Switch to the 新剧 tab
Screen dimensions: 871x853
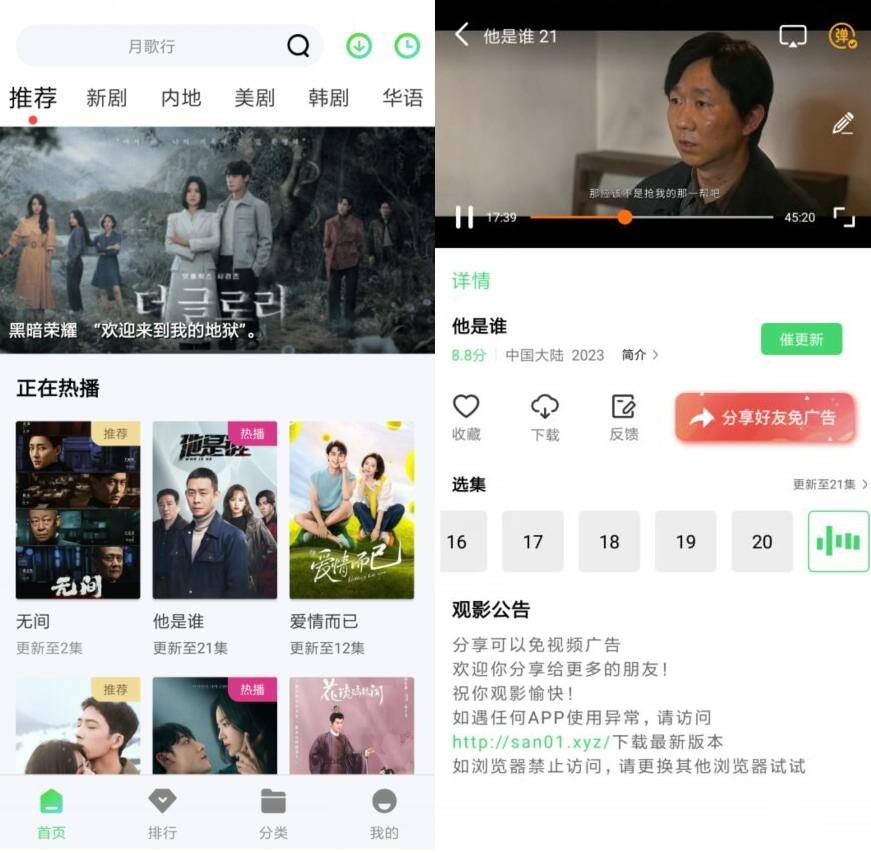tap(106, 98)
